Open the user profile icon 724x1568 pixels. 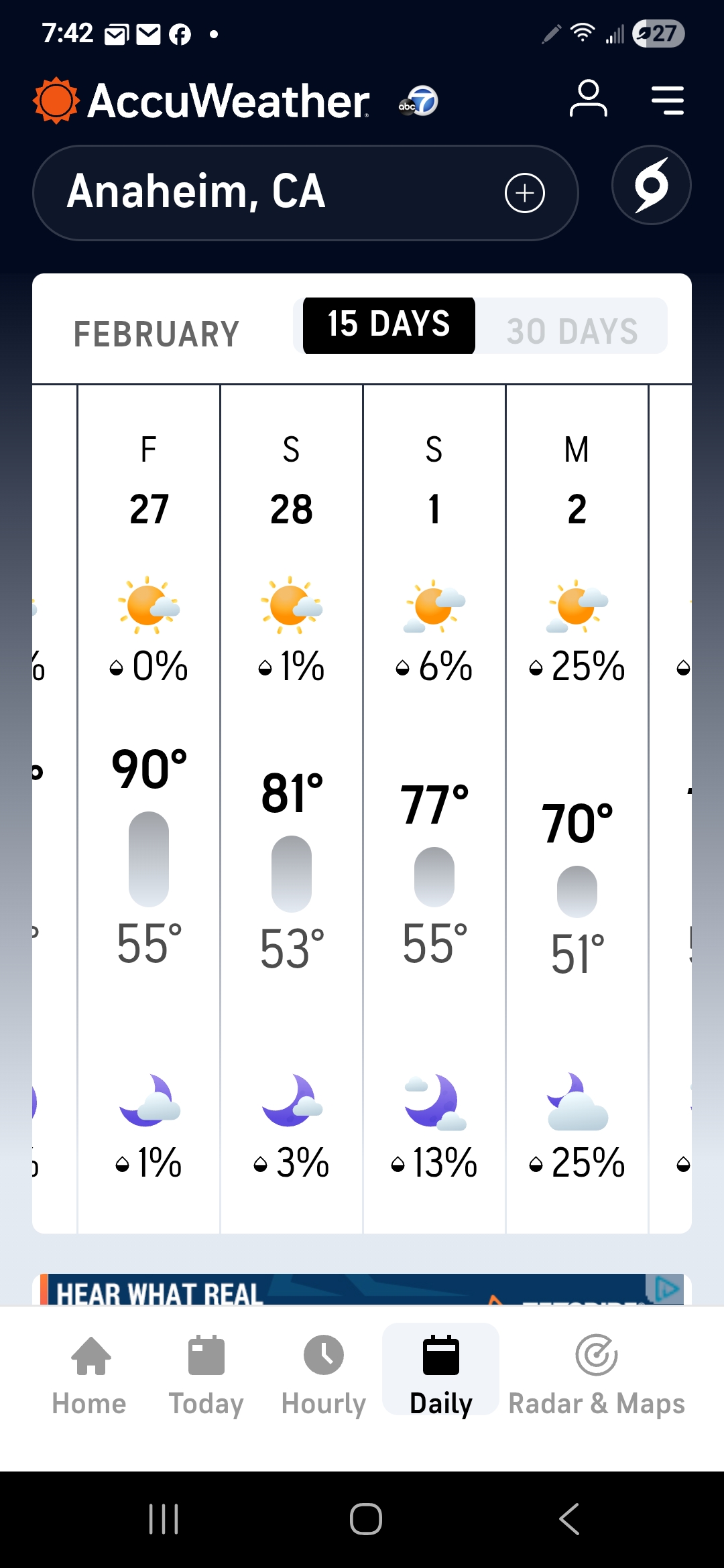[x=588, y=99]
